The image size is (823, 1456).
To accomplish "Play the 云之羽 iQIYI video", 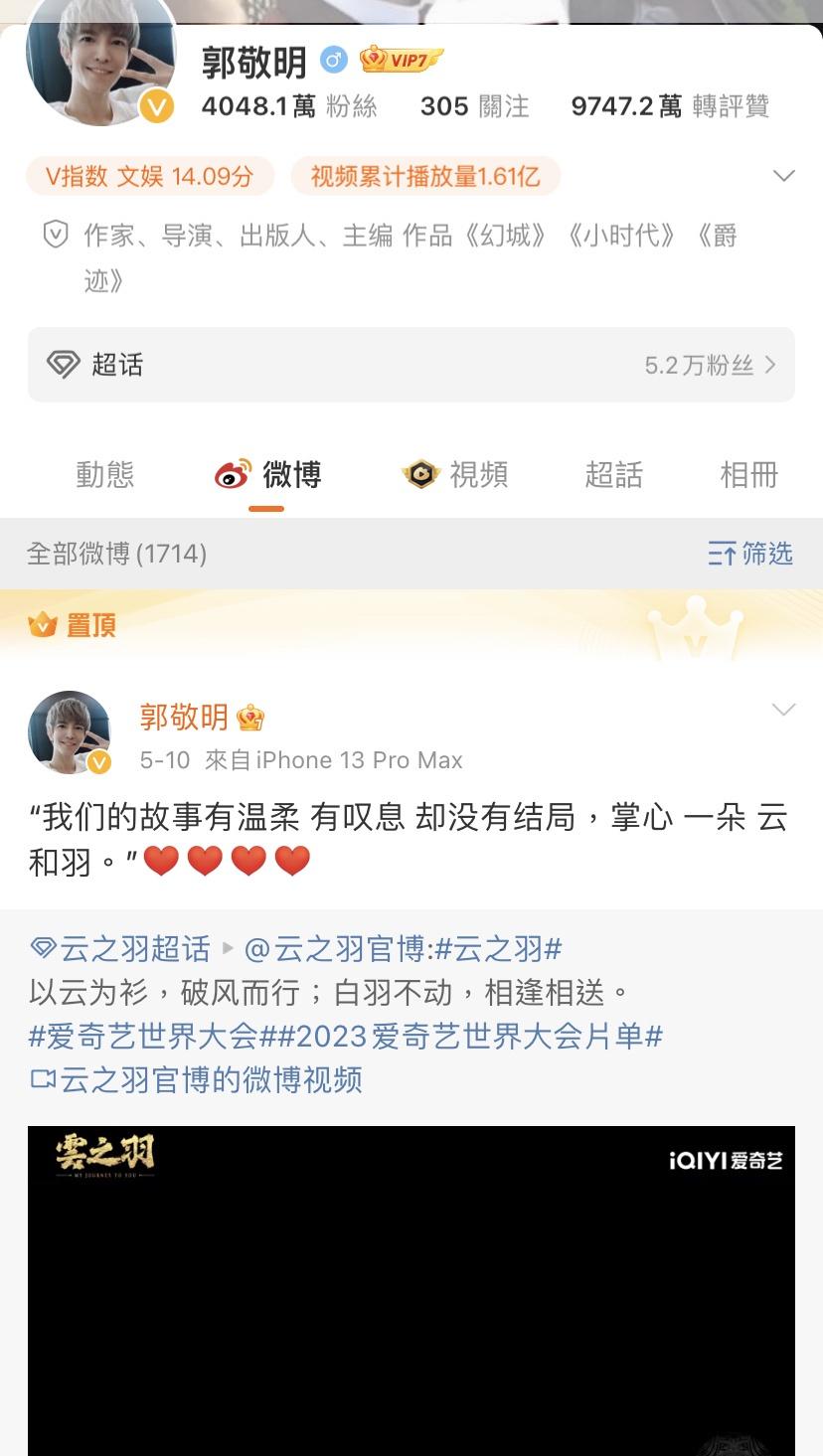I will pyautogui.click(x=411, y=1292).
